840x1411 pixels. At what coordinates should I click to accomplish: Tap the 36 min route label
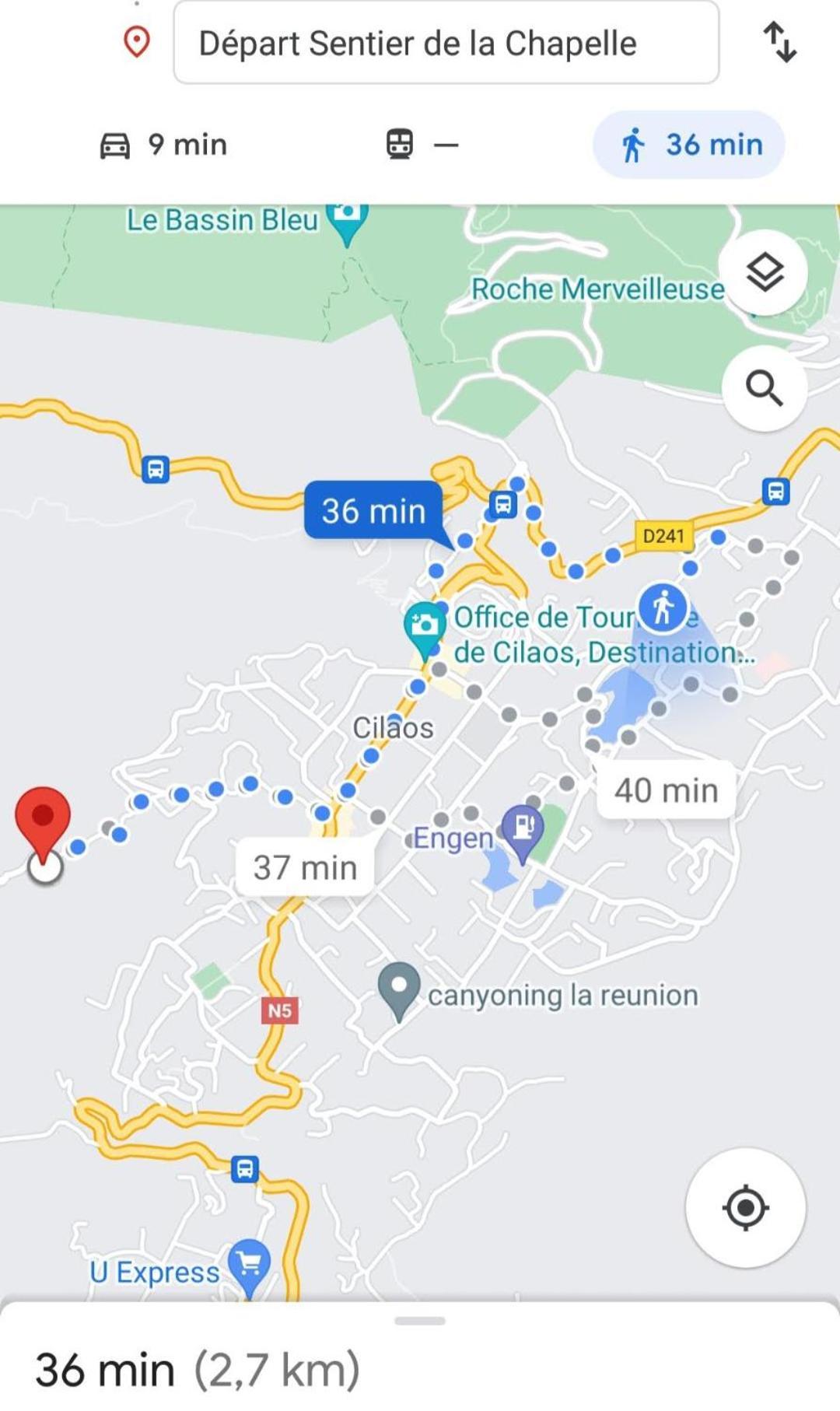click(373, 511)
